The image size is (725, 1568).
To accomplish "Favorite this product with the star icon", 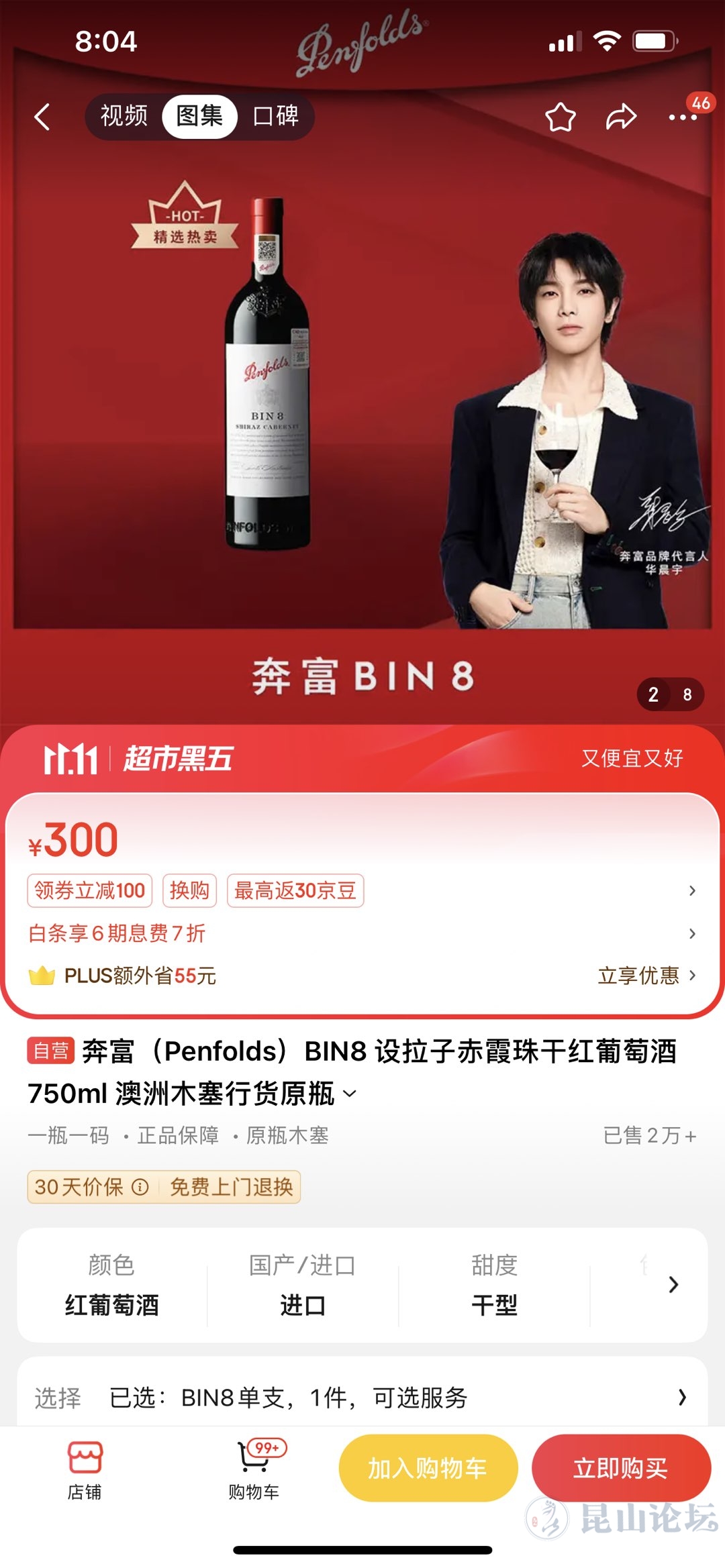I will 560,117.
